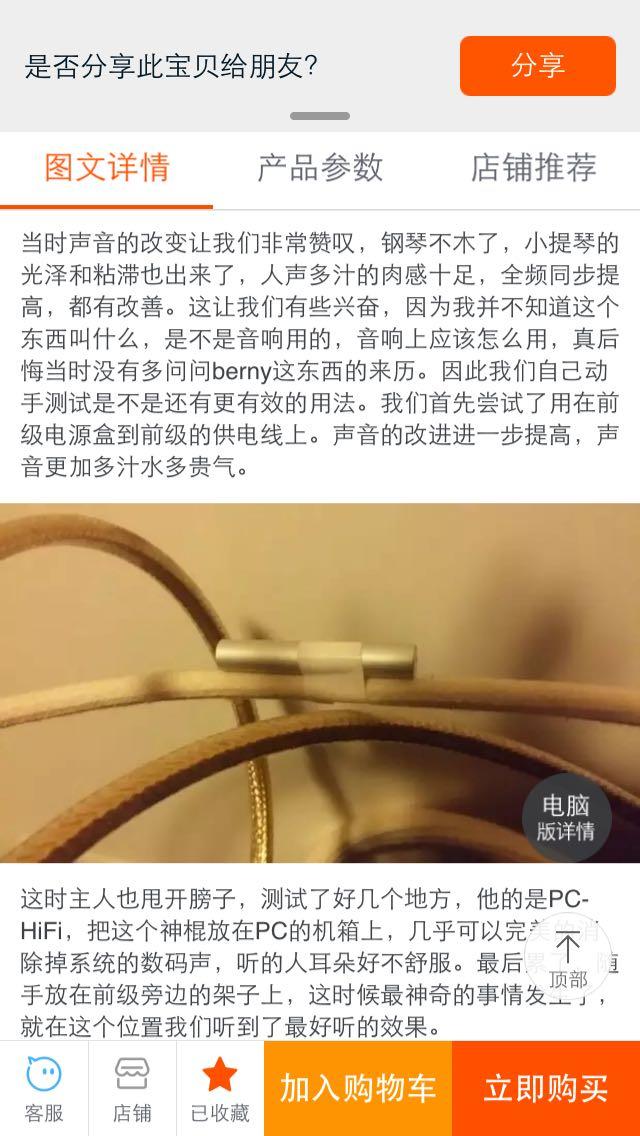Buy now with 立即购买
This screenshot has height=1136, width=640.
[x=546, y=1088]
